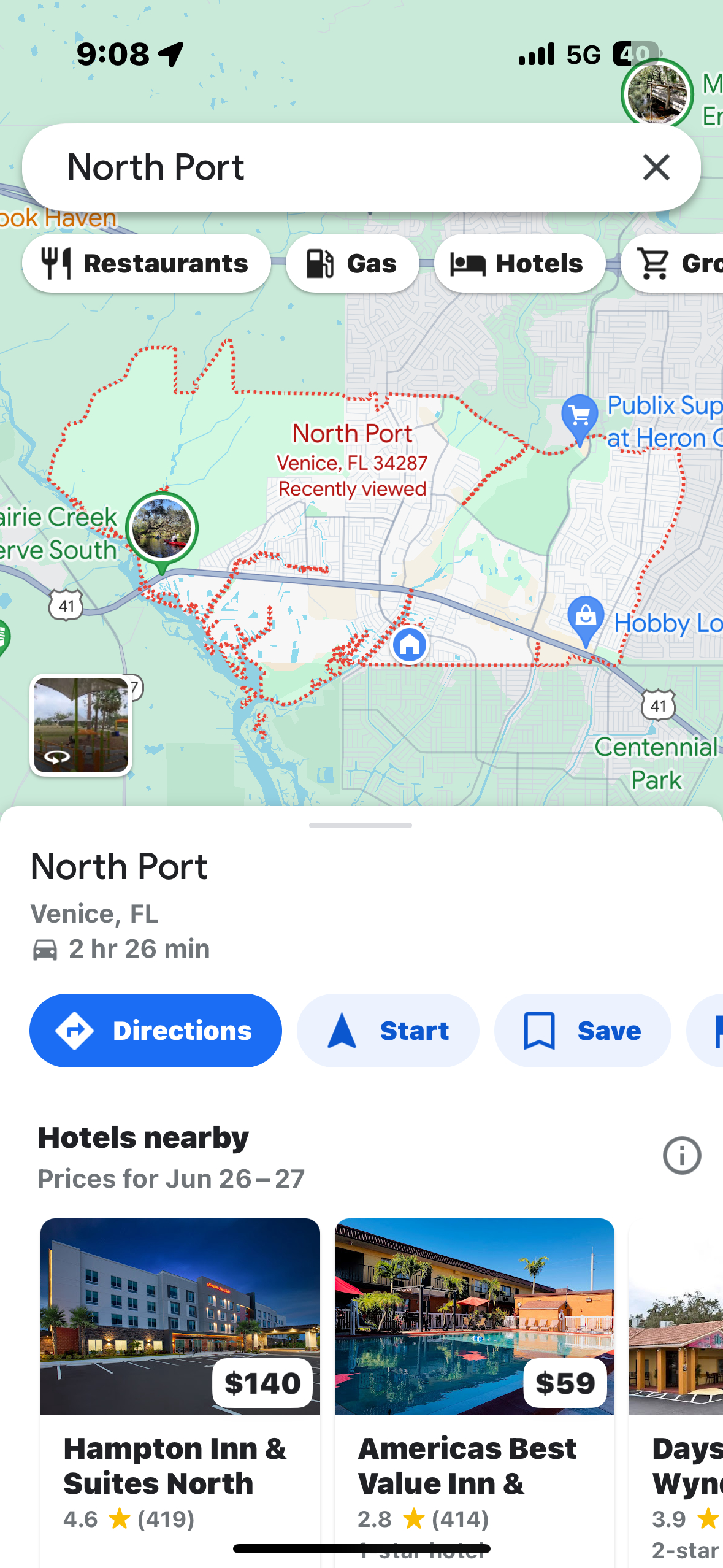Screen dimensions: 723x1568
Task: Expand the North Port details sheet handle
Action: [x=361, y=826]
